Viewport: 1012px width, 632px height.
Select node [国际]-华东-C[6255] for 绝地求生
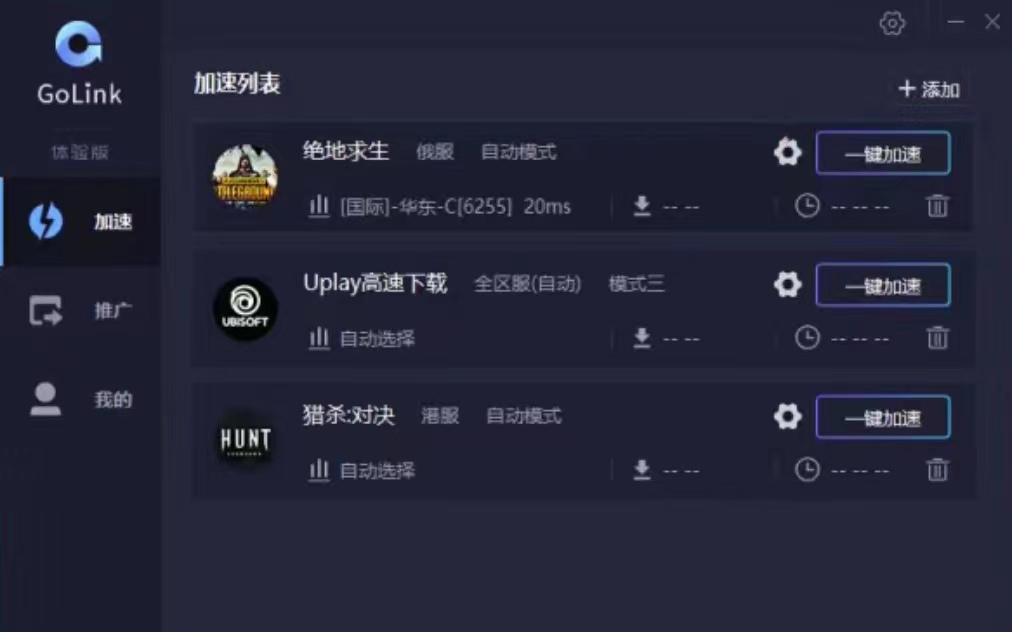[x=440, y=207]
